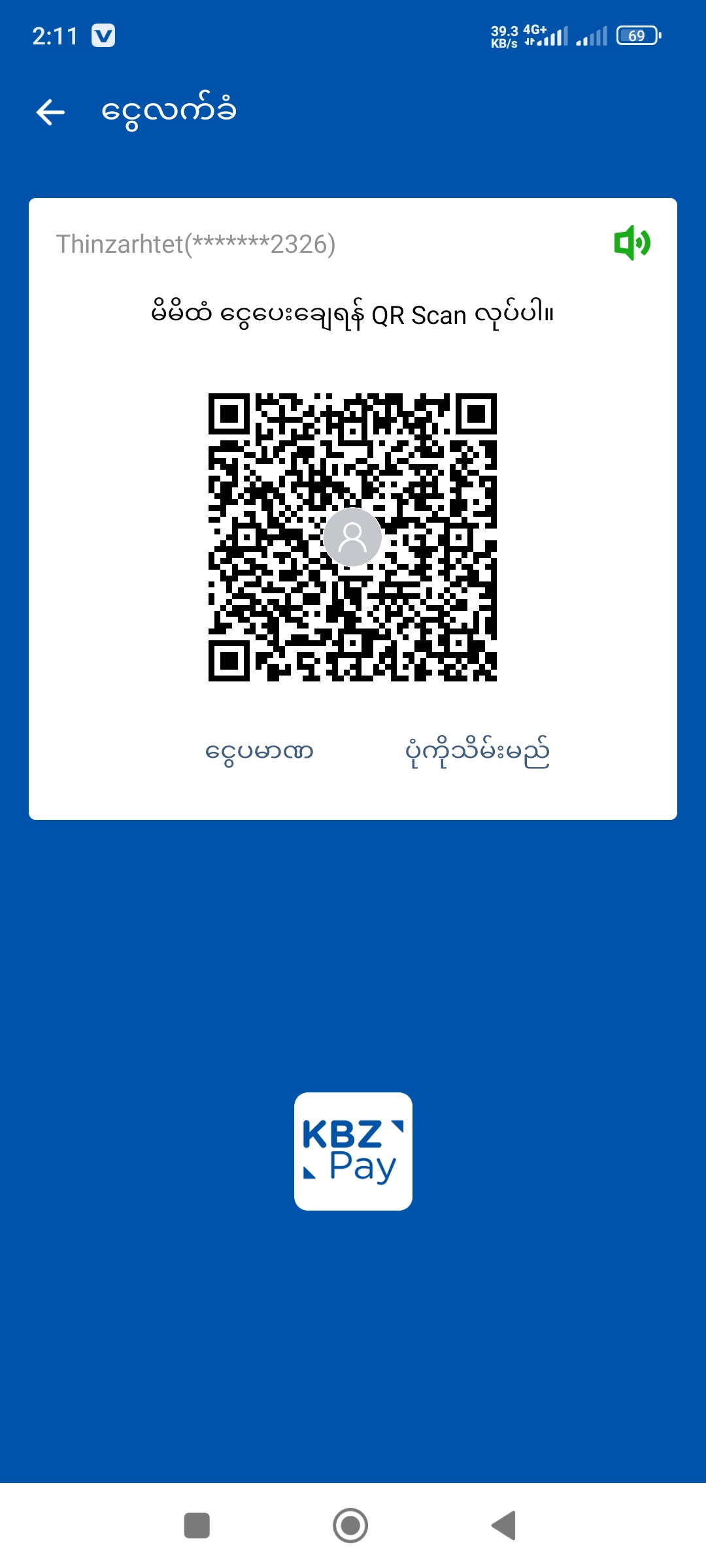
Task: Go back from the ငွေလက်ခံ screen
Action: click(x=50, y=112)
